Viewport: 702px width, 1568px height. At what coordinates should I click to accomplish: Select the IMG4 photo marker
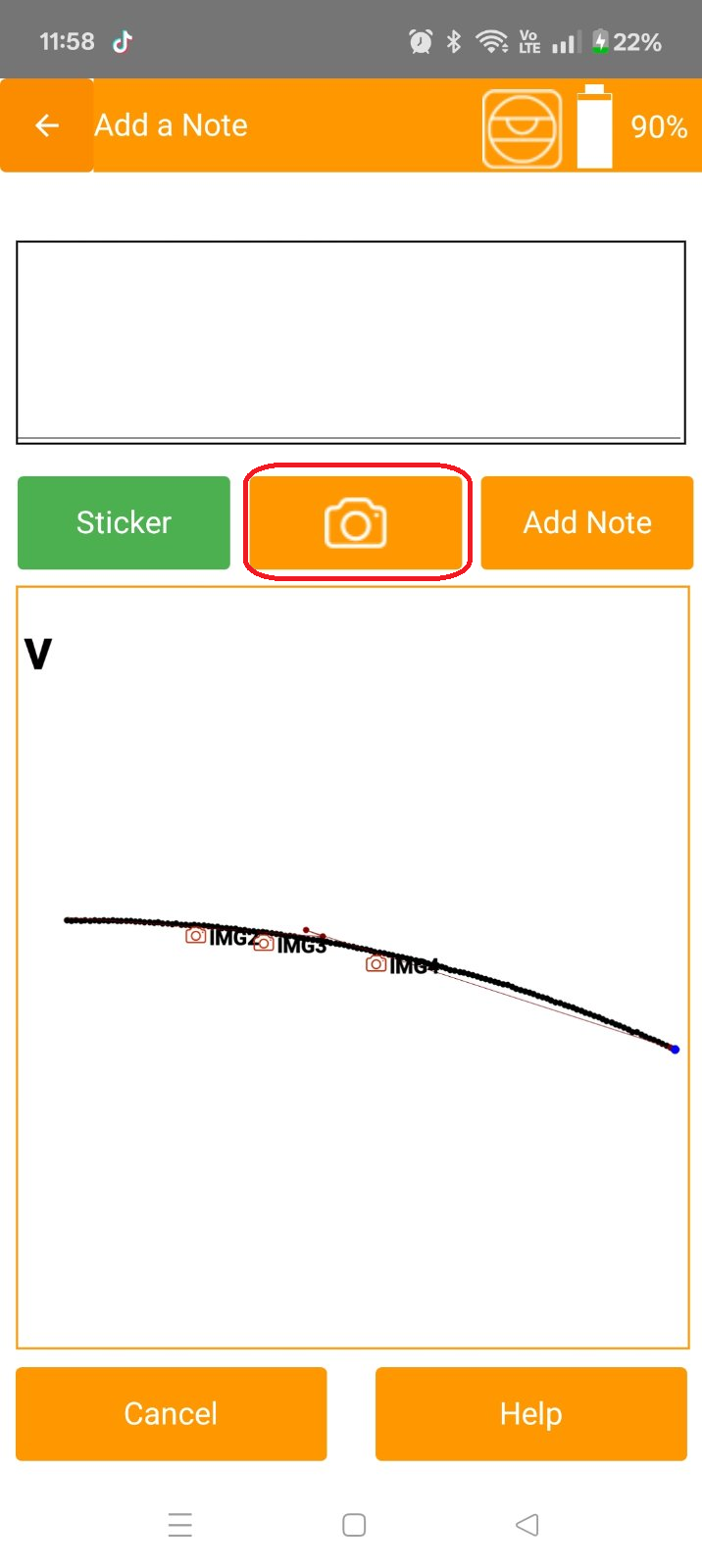(376, 964)
